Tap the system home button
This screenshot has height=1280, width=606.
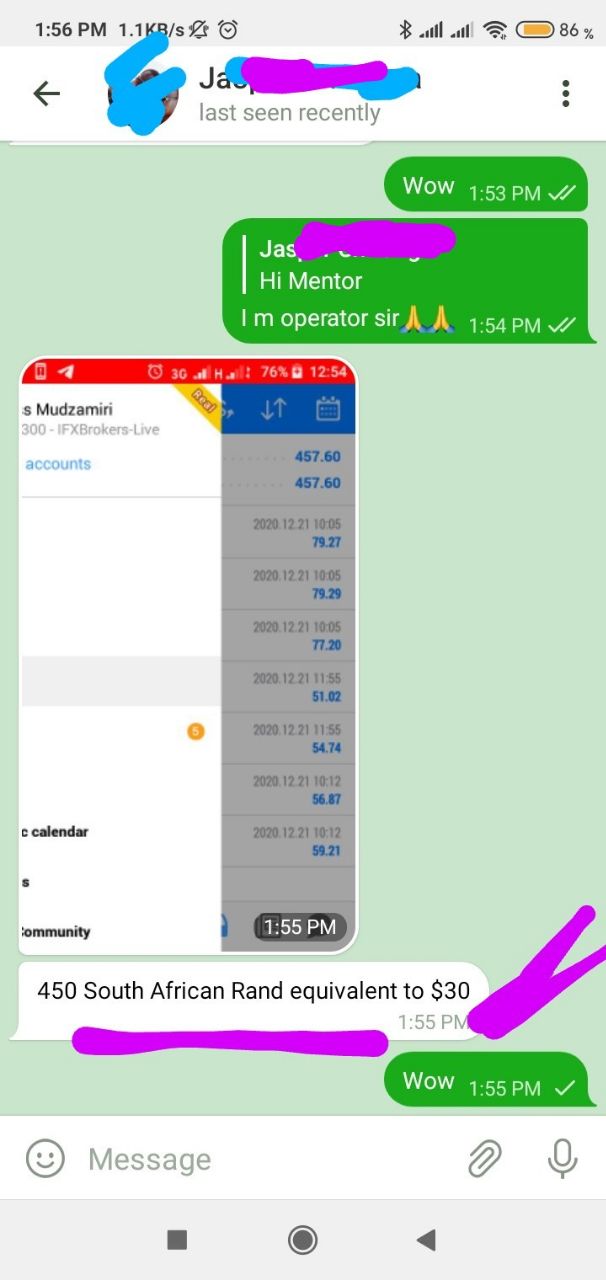[302, 1240]
